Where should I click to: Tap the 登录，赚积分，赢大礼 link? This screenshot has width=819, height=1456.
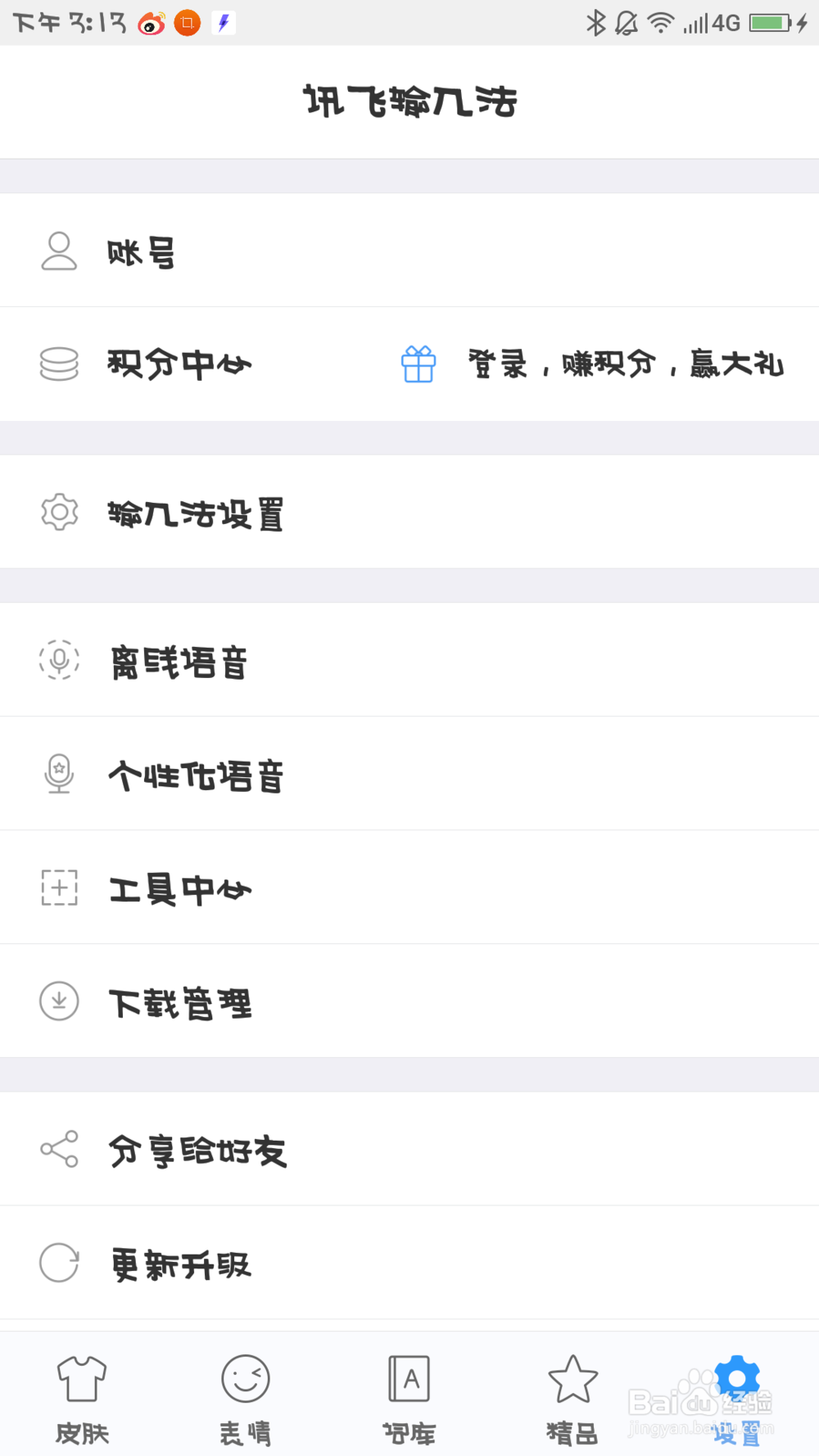[626, 364]
